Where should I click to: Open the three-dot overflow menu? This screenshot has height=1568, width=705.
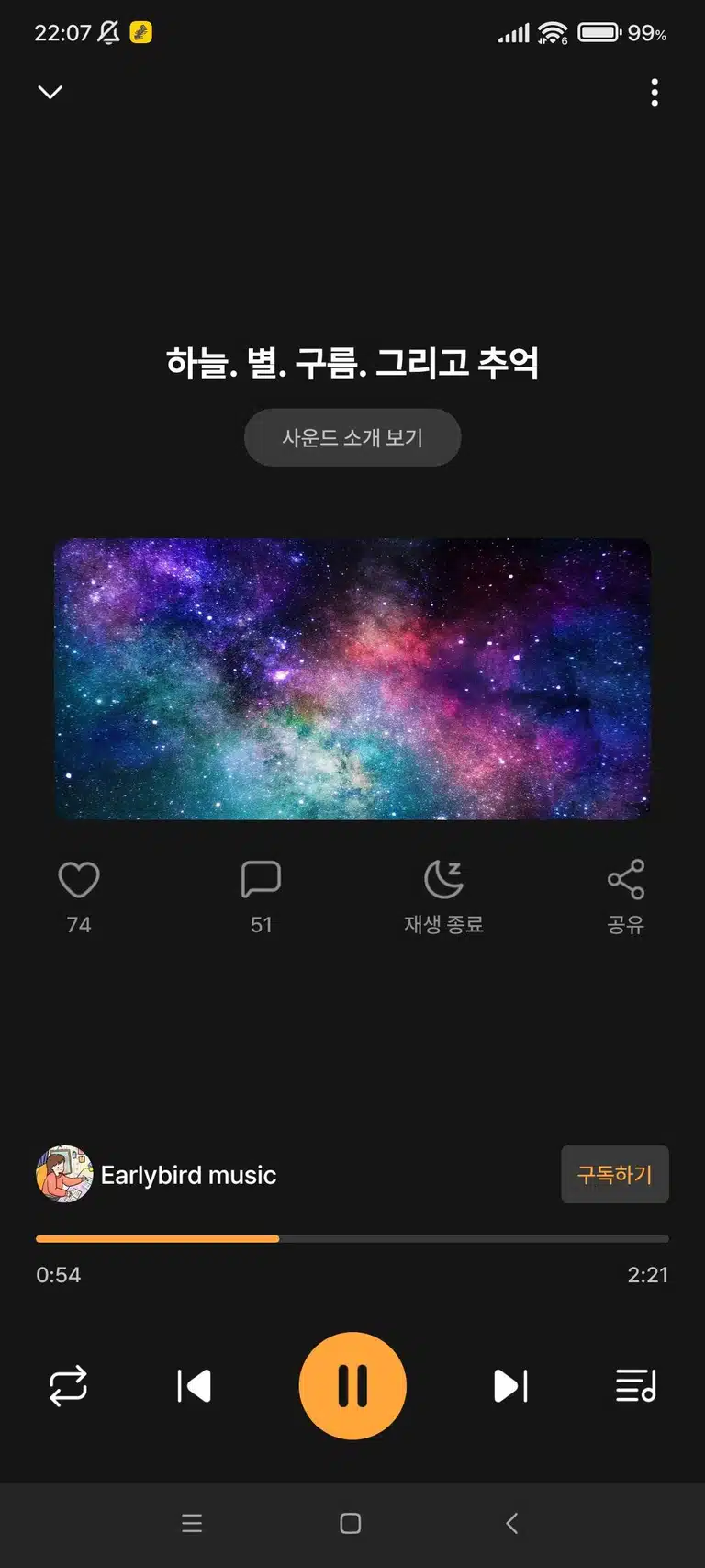tap(655, 92)
